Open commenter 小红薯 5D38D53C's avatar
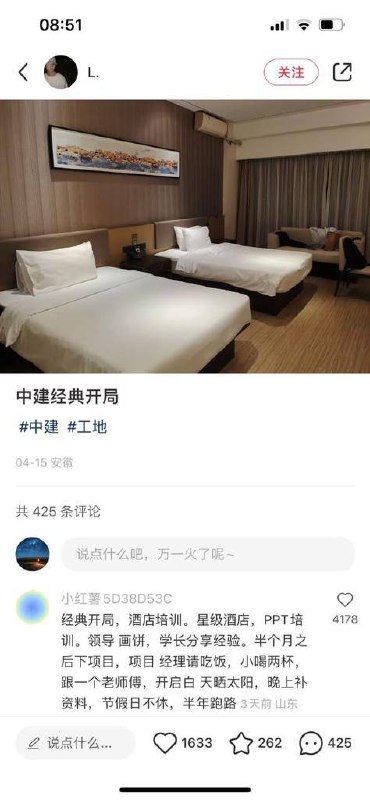The width and height of the screenshot is (370, 800). pyautogui.click(x=33, y=607)
